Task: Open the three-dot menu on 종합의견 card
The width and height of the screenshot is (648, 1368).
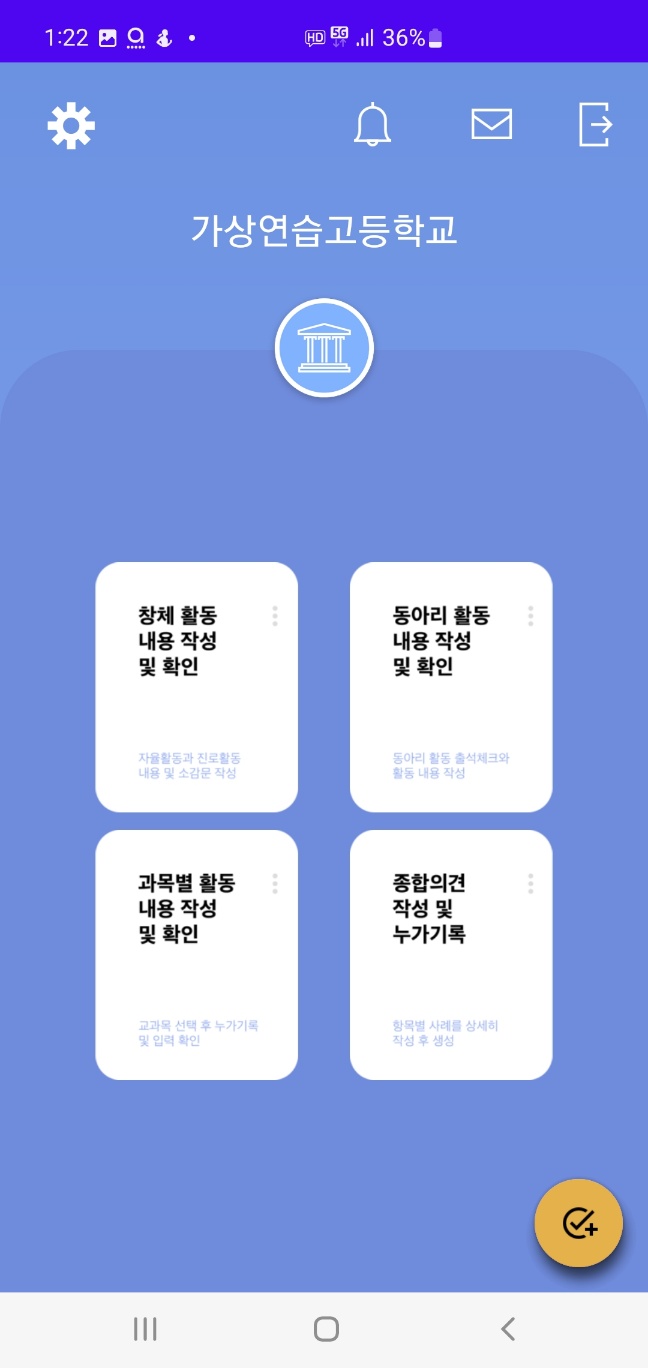Action: (x=530, y=883)
